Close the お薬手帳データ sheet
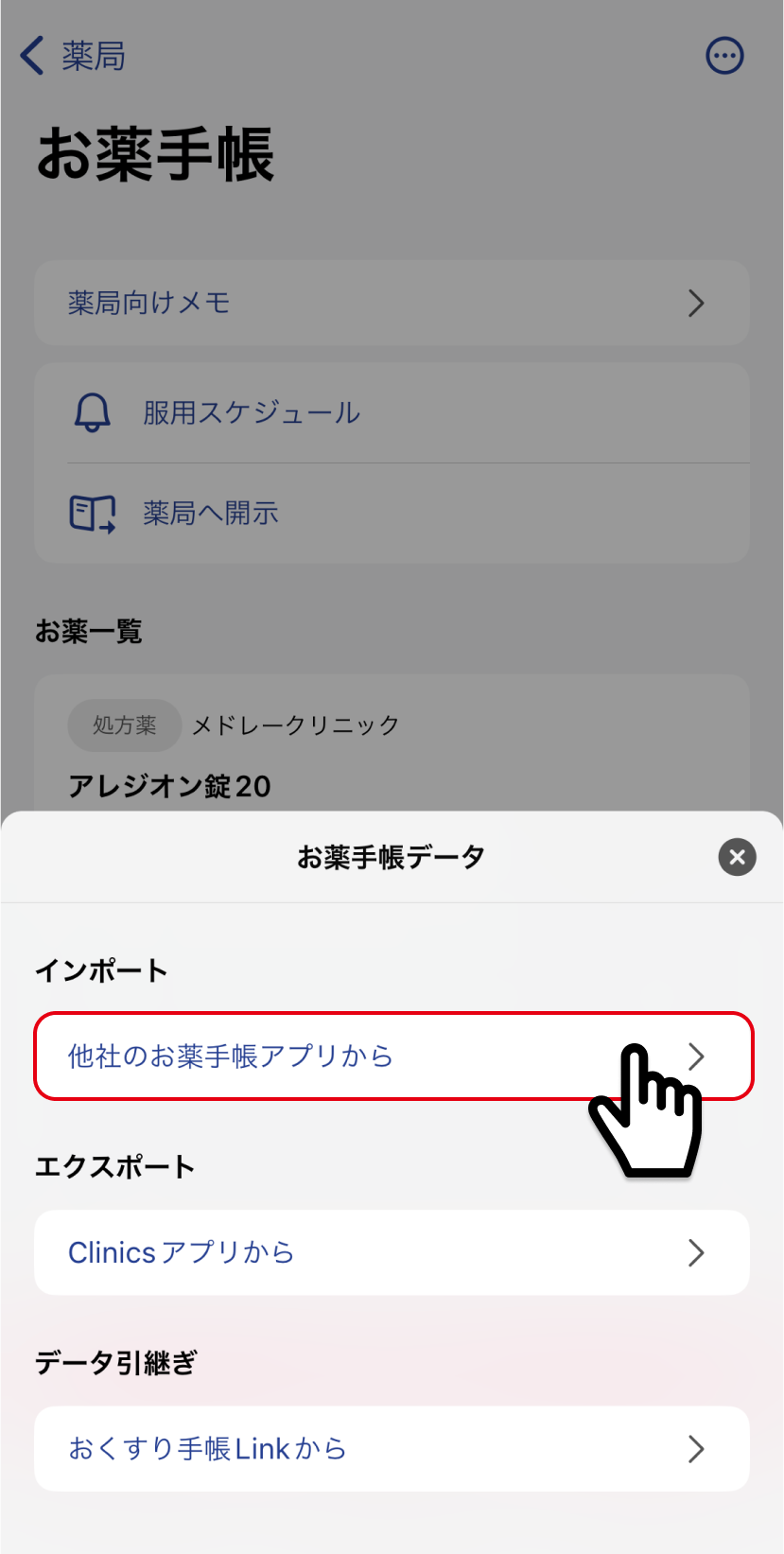784x1554 pixels. pyautogui.click(x=737, y=857)
